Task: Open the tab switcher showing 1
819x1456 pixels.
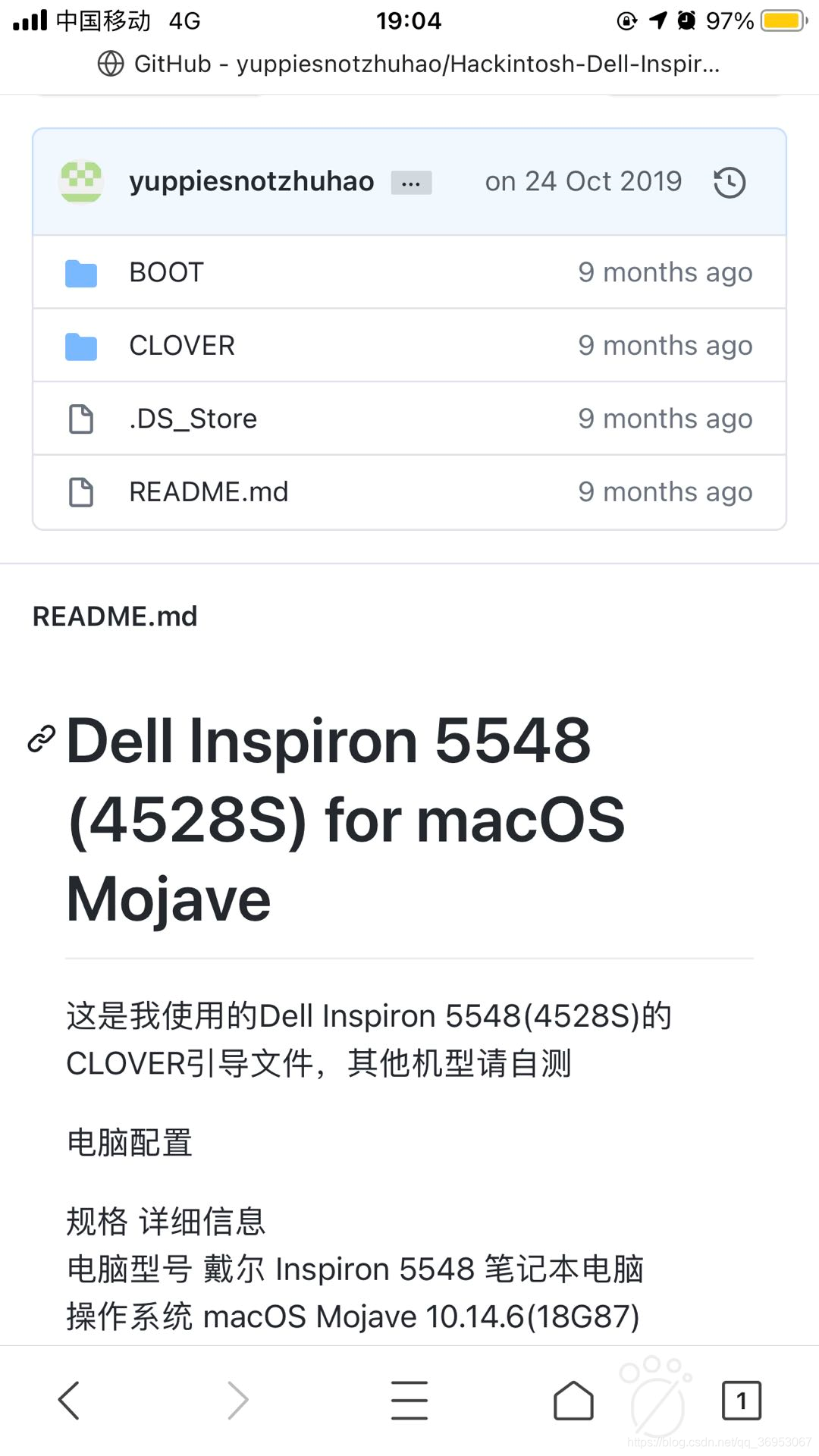Action: pyautogui.click(x=741, y=1400)
